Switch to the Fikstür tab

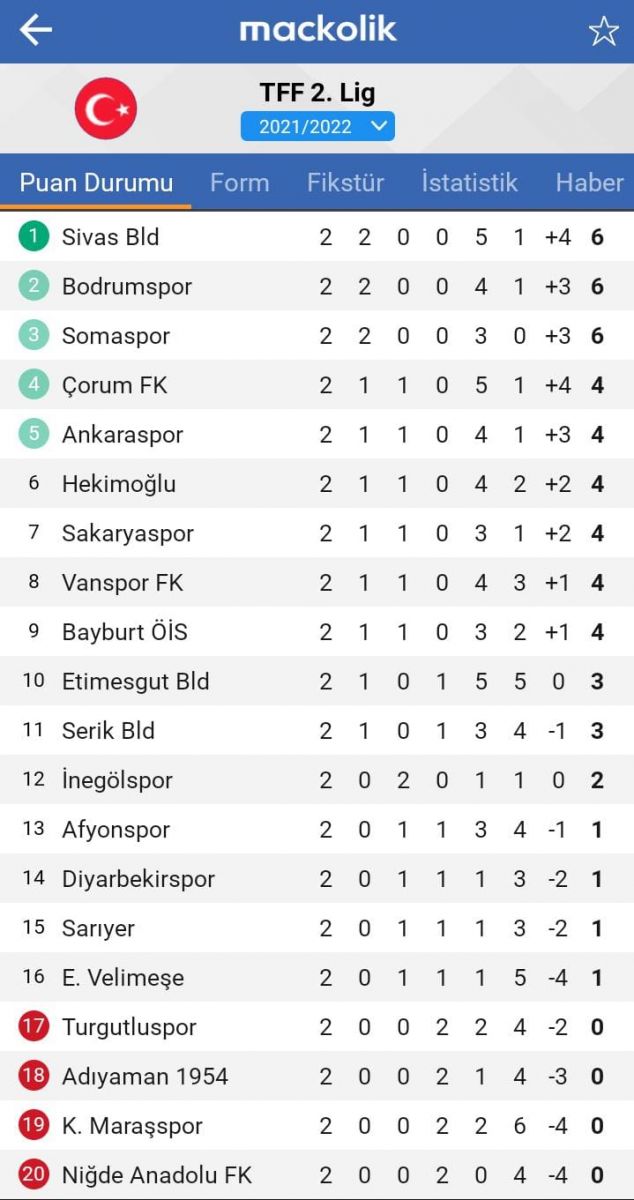point(345,183)
